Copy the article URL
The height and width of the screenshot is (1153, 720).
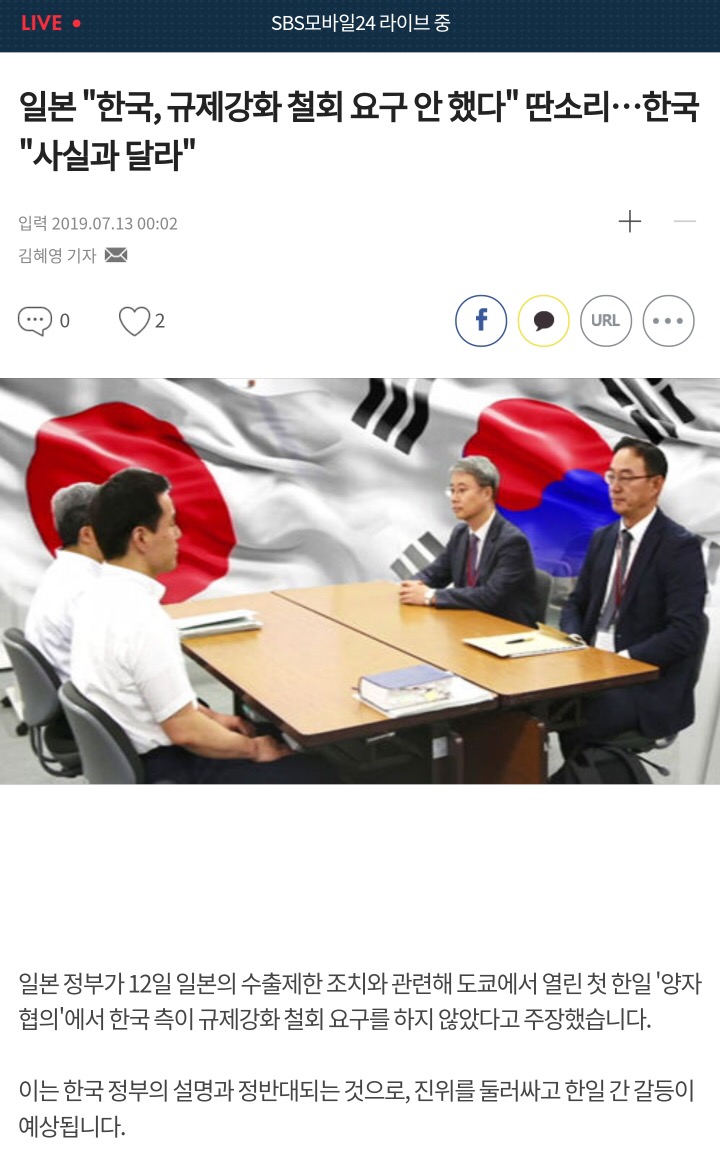click(605, 321)
